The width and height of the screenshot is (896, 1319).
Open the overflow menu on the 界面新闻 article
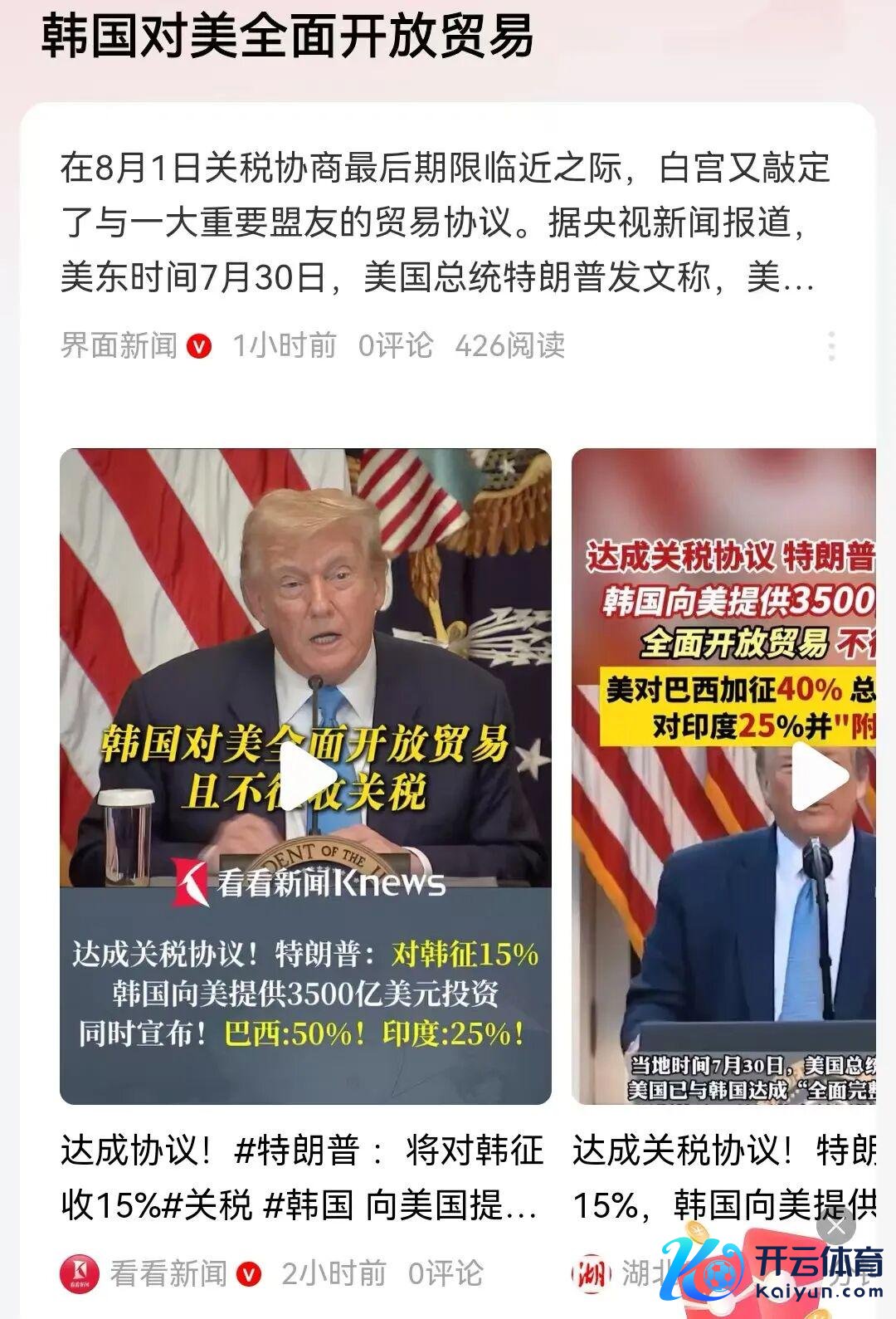click(830, 345)
